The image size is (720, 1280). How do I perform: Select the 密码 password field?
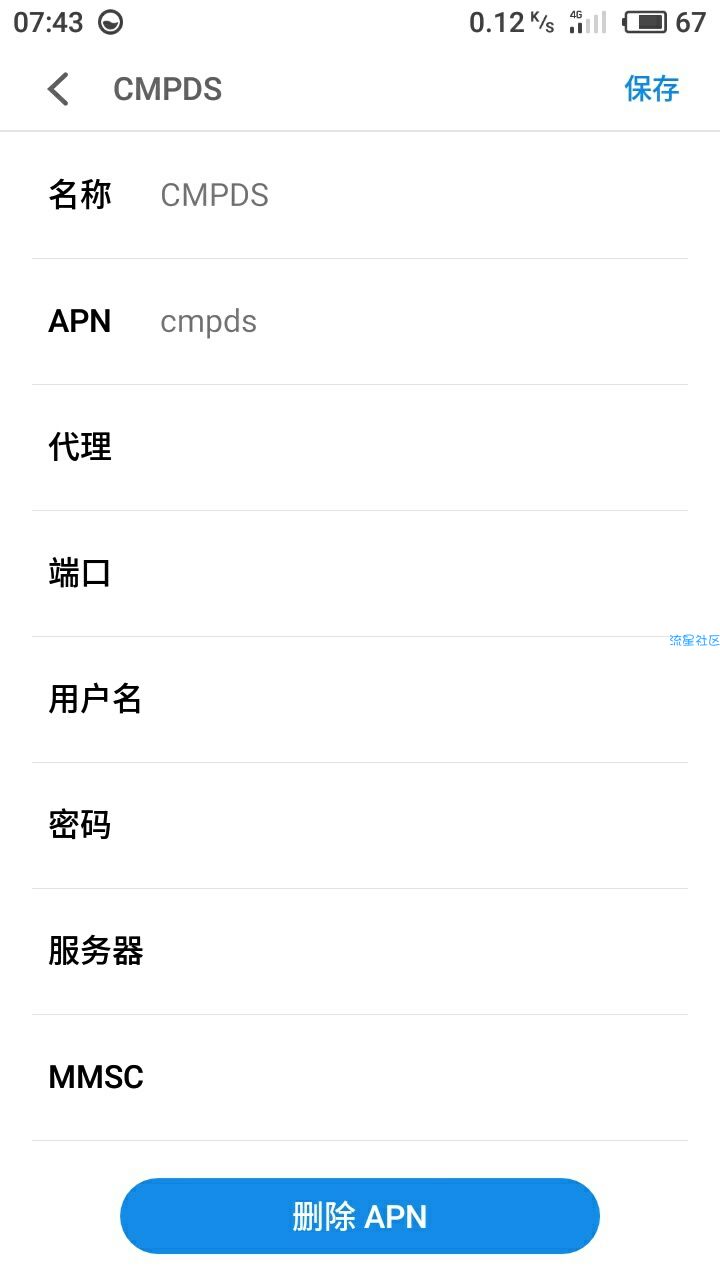(360, 825)
